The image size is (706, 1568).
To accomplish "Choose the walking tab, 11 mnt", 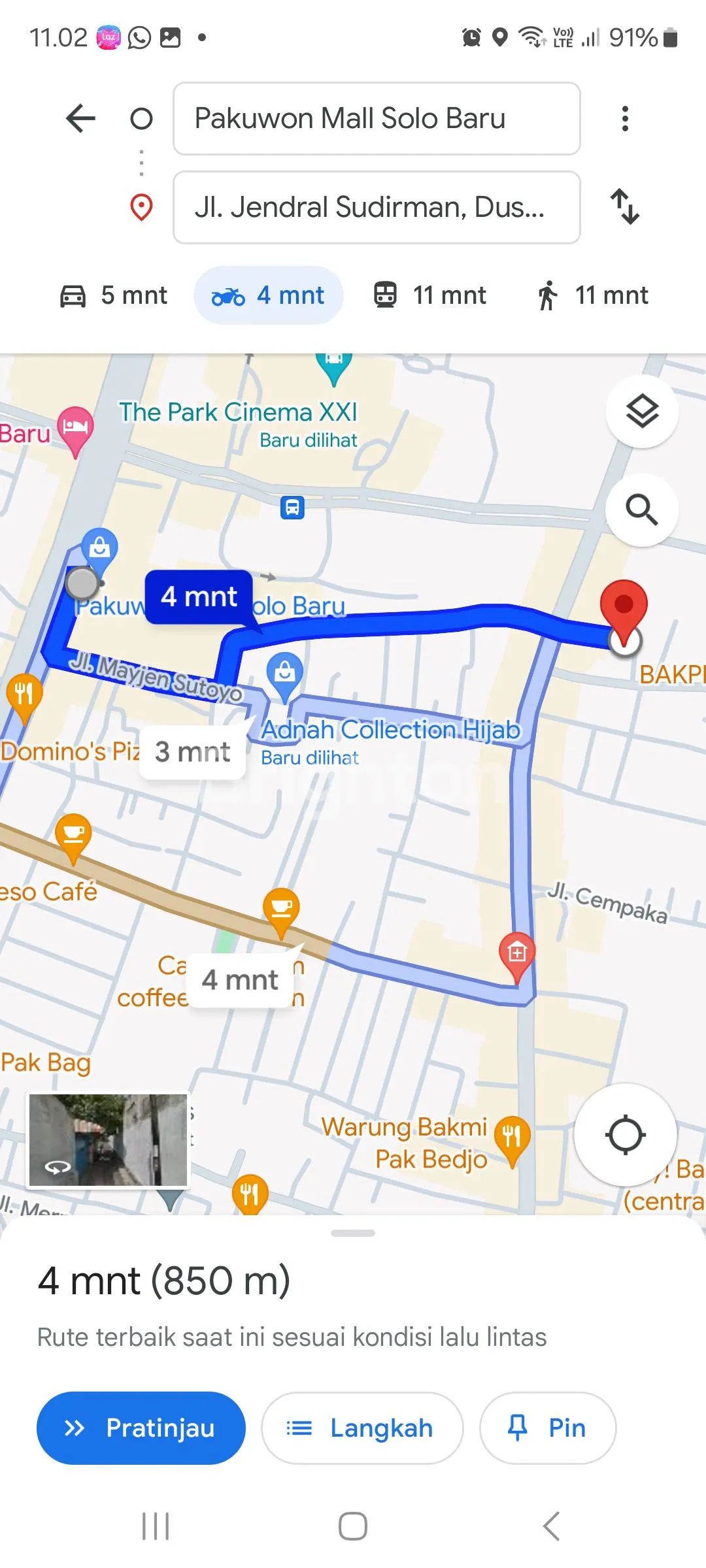I will pos(593,295).
